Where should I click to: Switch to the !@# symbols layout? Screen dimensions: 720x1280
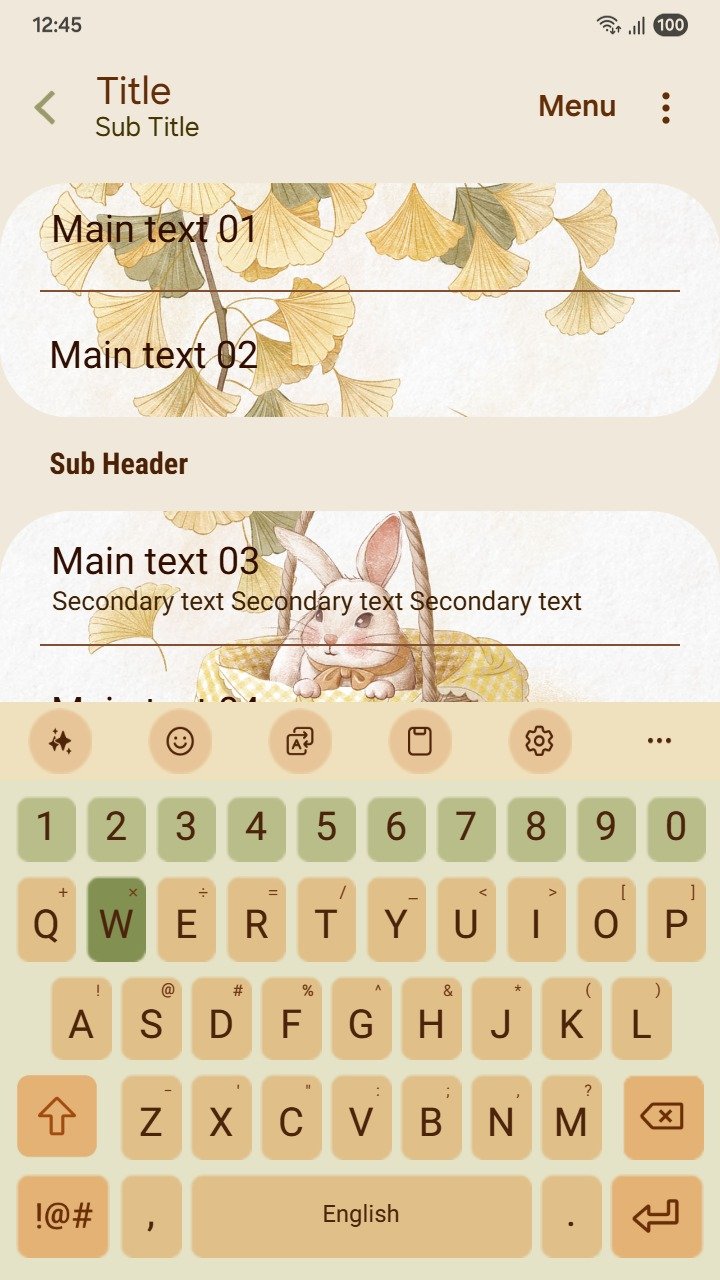tap(63, 1216)
